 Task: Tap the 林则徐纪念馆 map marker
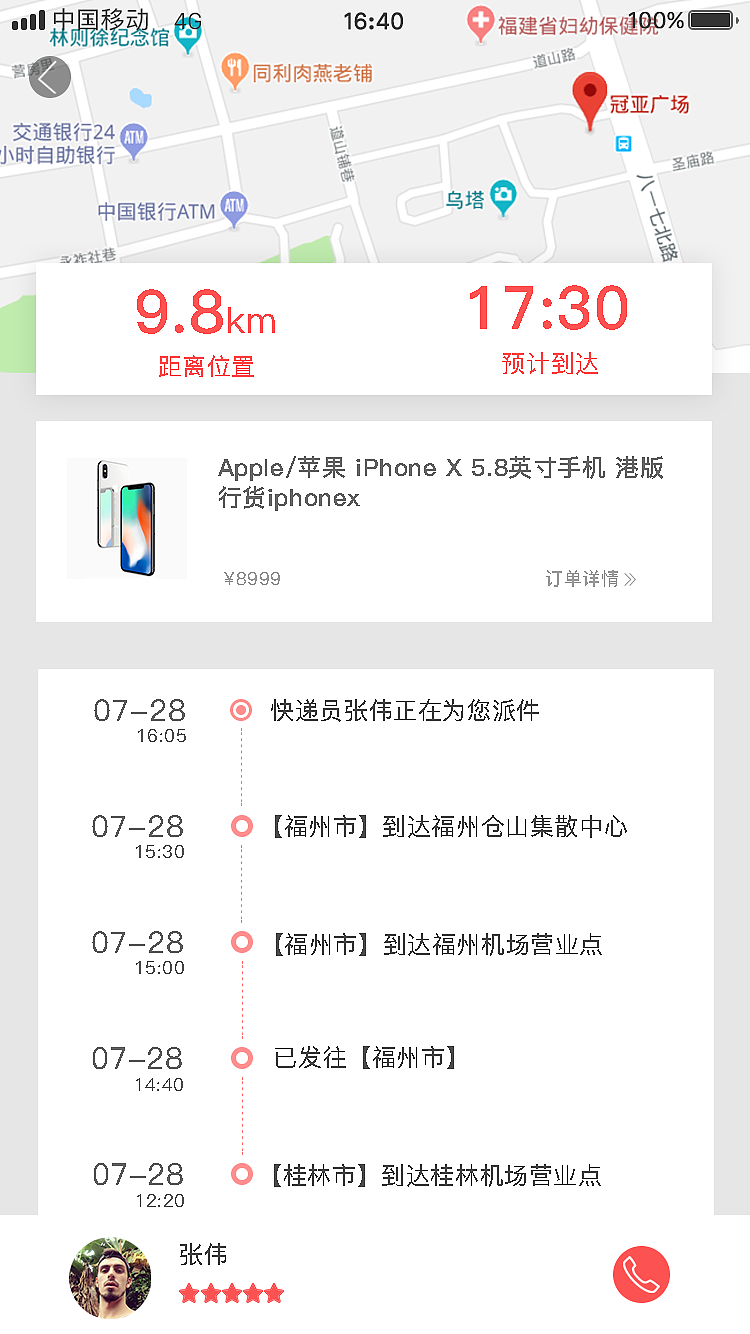(x=187, y=40)
